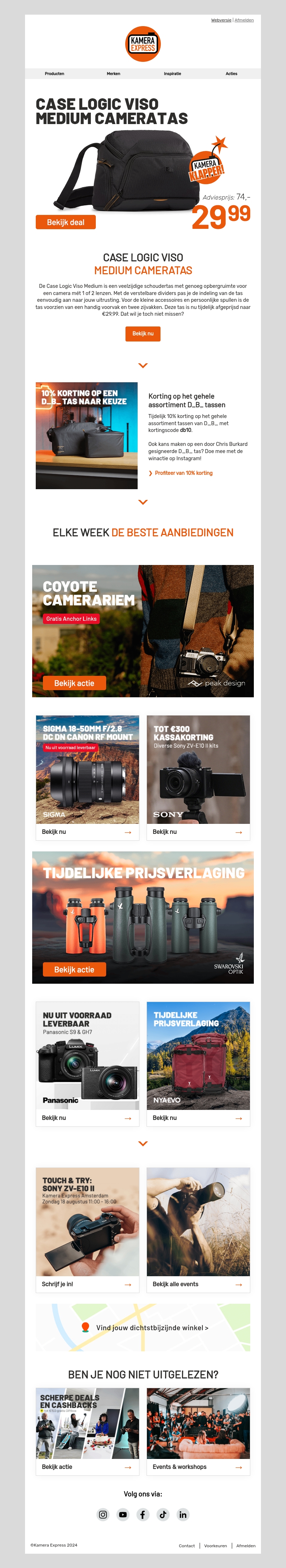Tap the Bekijk deal button

pos(66,222)
